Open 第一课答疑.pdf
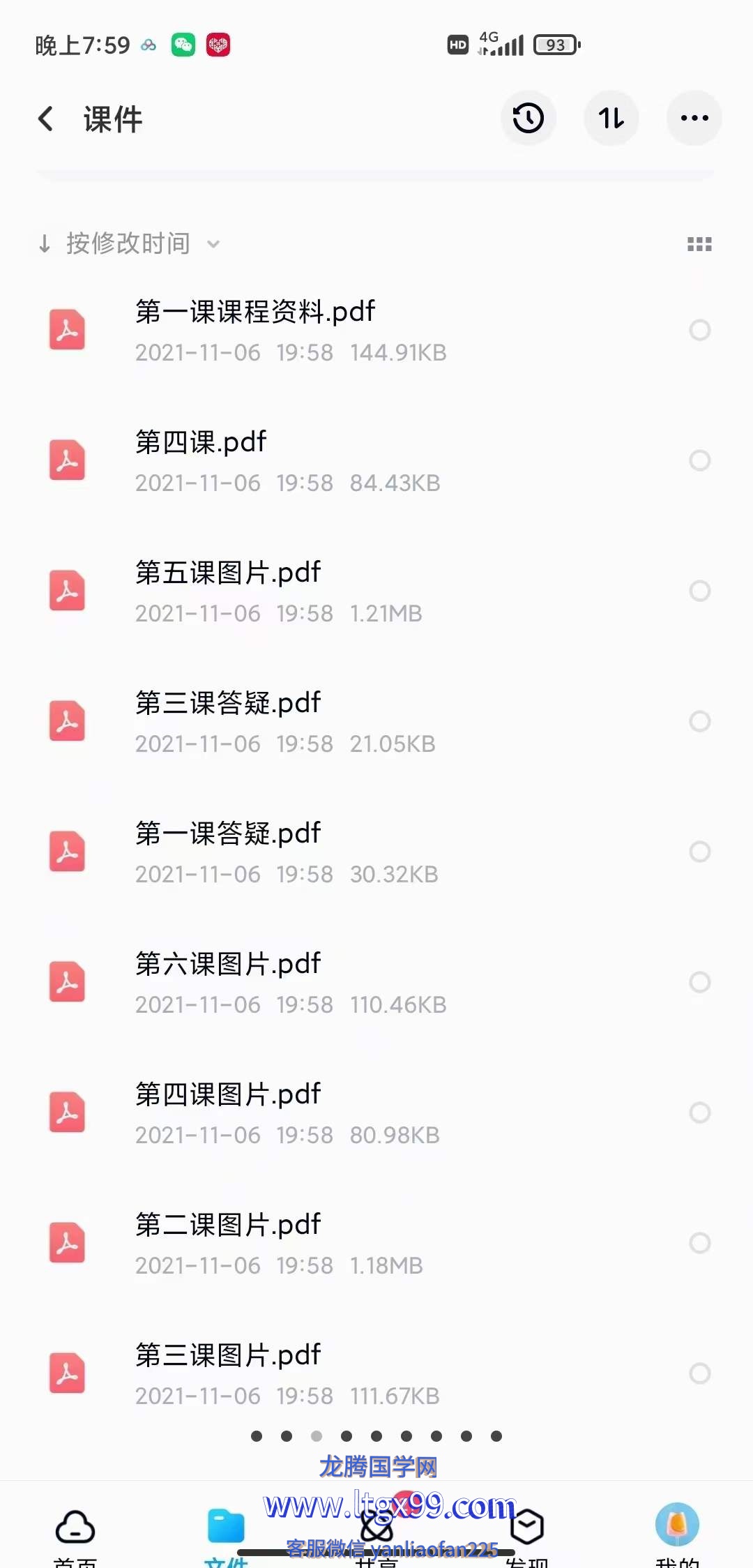Viewport: 753px width, 1568px height. (376, 852)
